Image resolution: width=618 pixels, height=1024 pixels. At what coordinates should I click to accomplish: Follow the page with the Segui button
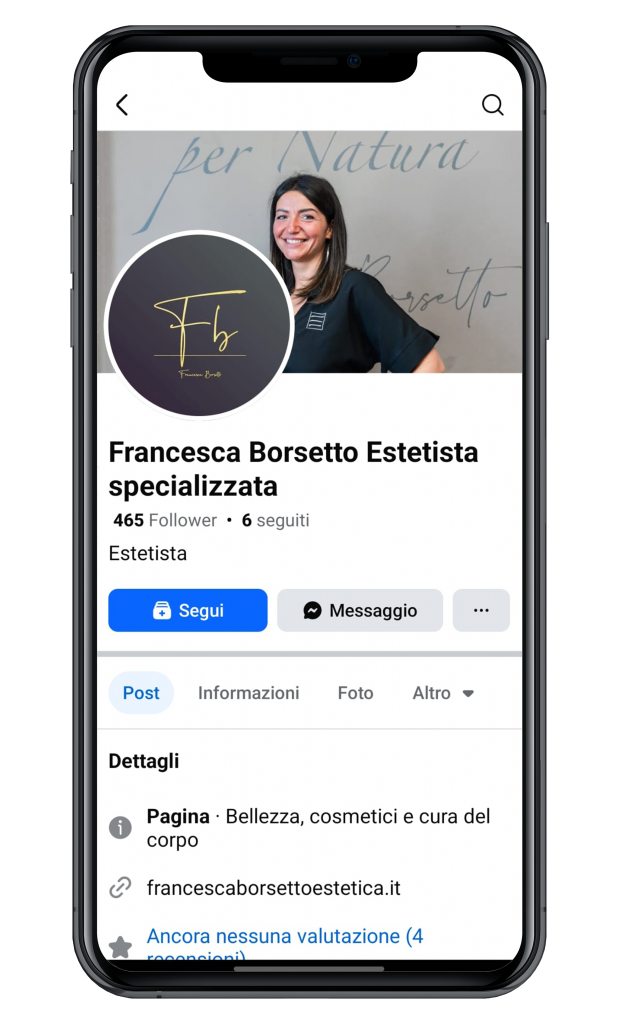pos(188,610)
